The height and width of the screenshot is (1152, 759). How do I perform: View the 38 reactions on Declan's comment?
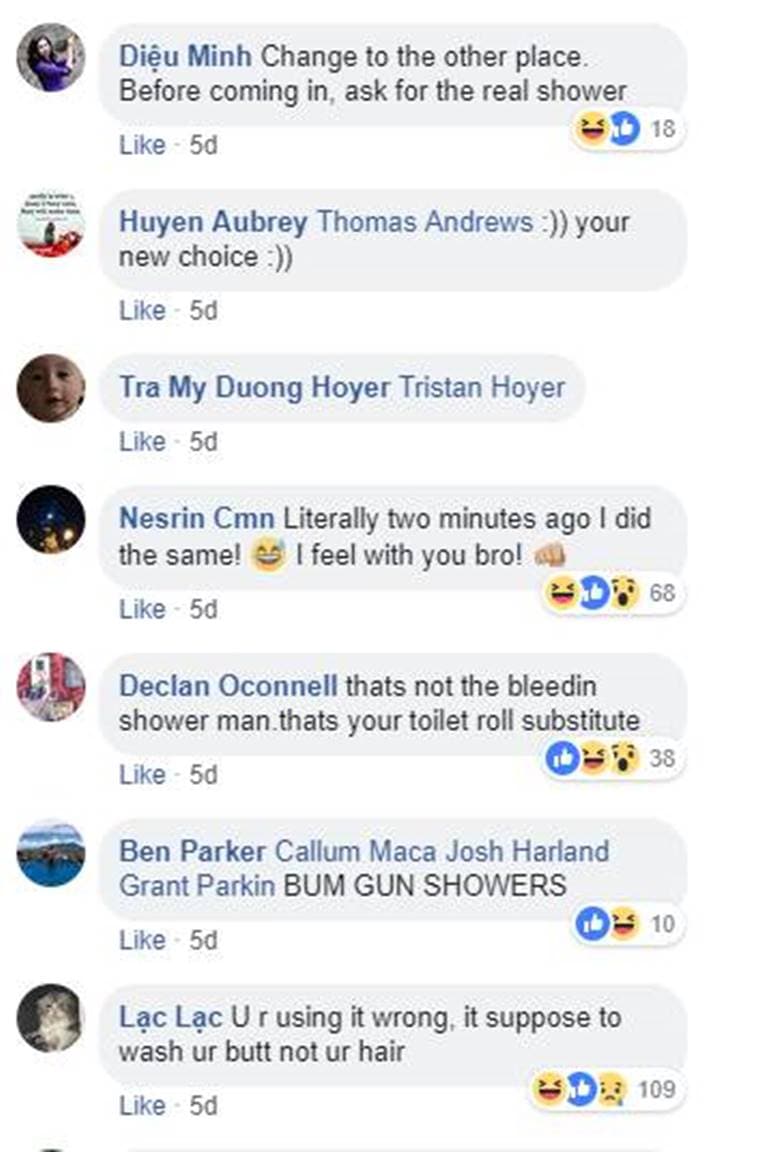pos(611,759)
